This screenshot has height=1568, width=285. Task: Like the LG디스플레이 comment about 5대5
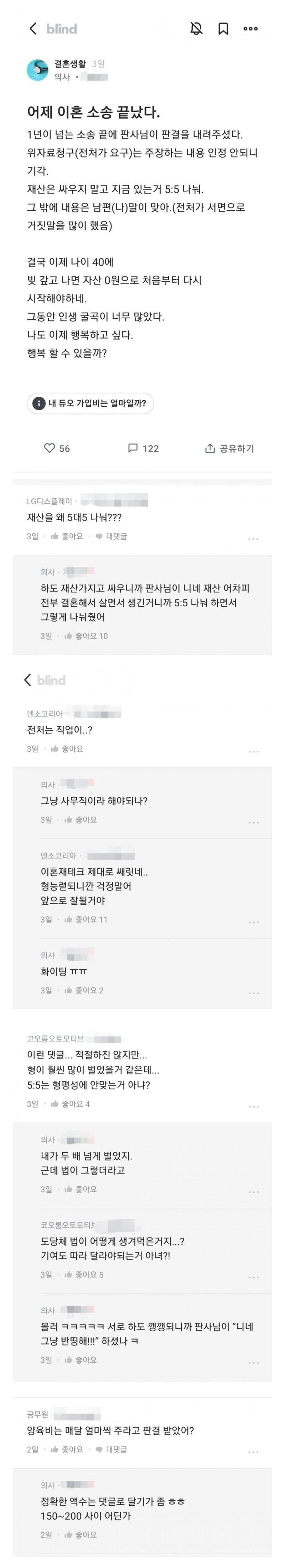(x=67, y=536)
